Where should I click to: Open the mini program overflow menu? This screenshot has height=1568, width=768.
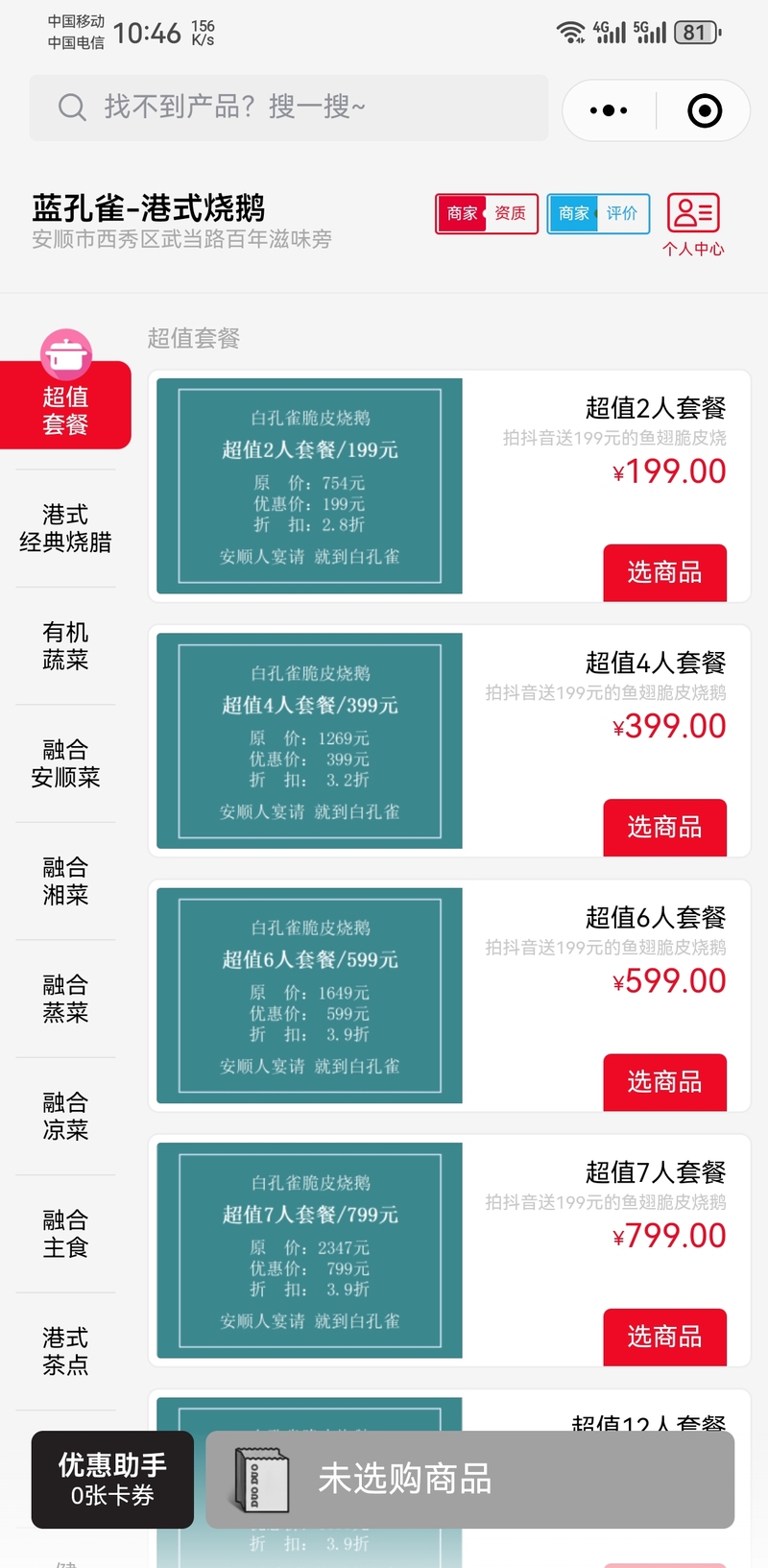pyautogui.click(x=609, y=110)
